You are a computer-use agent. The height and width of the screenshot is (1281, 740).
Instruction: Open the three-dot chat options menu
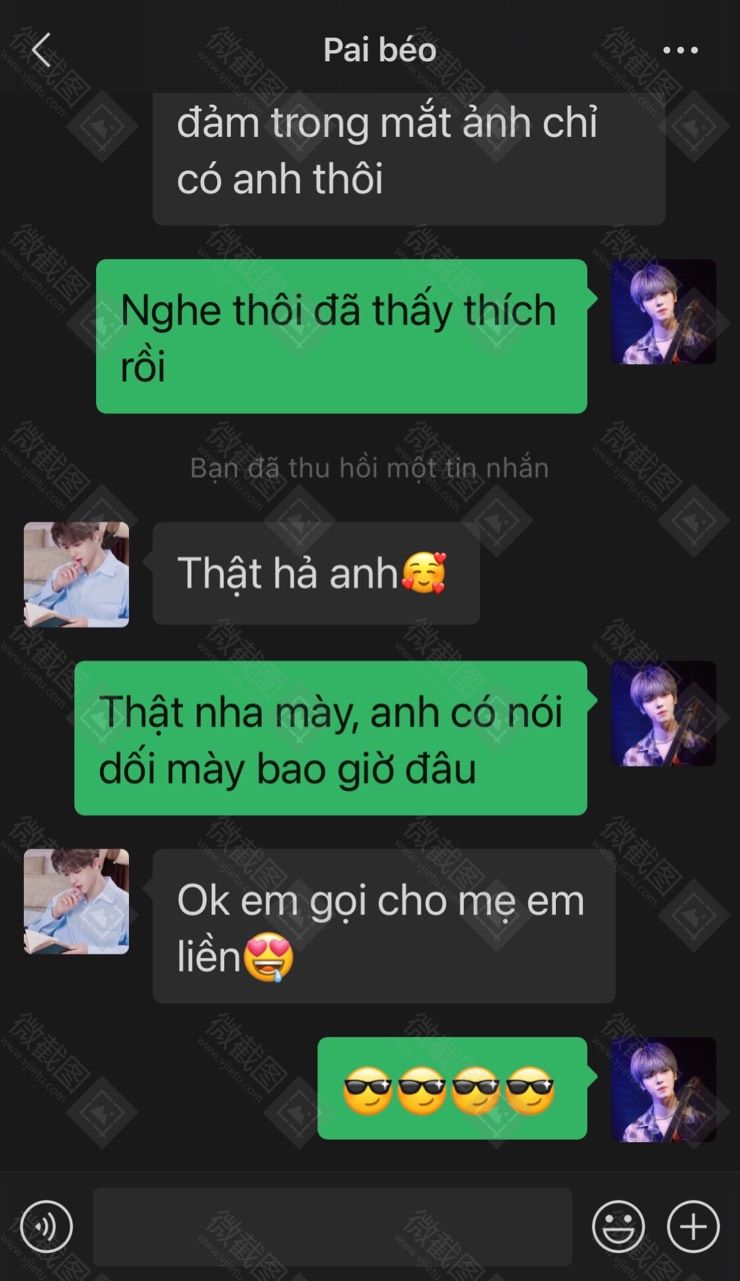tap(680, 50)
